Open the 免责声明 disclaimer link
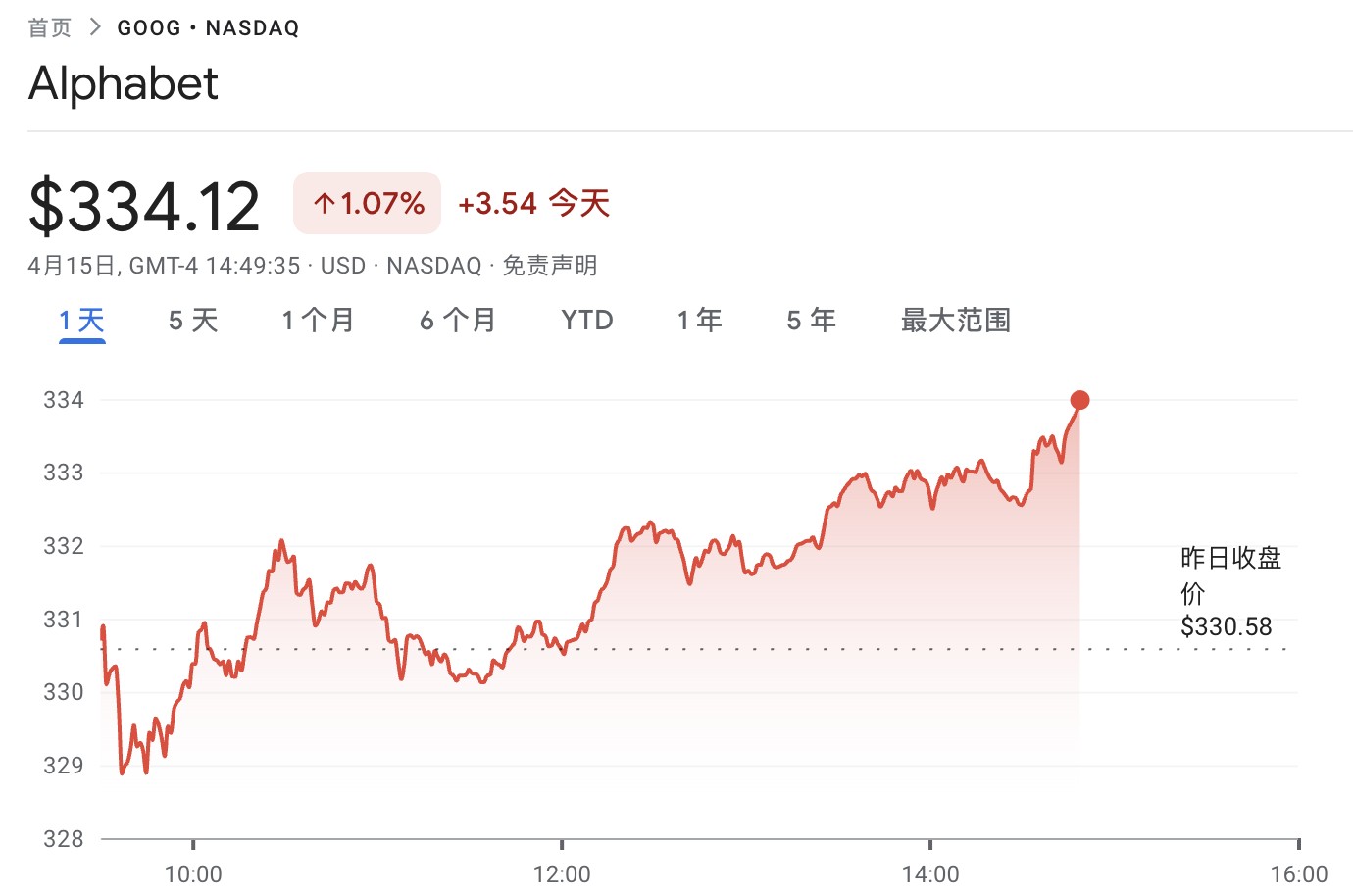Viewport: 1353px width, 896px height. 550,266
